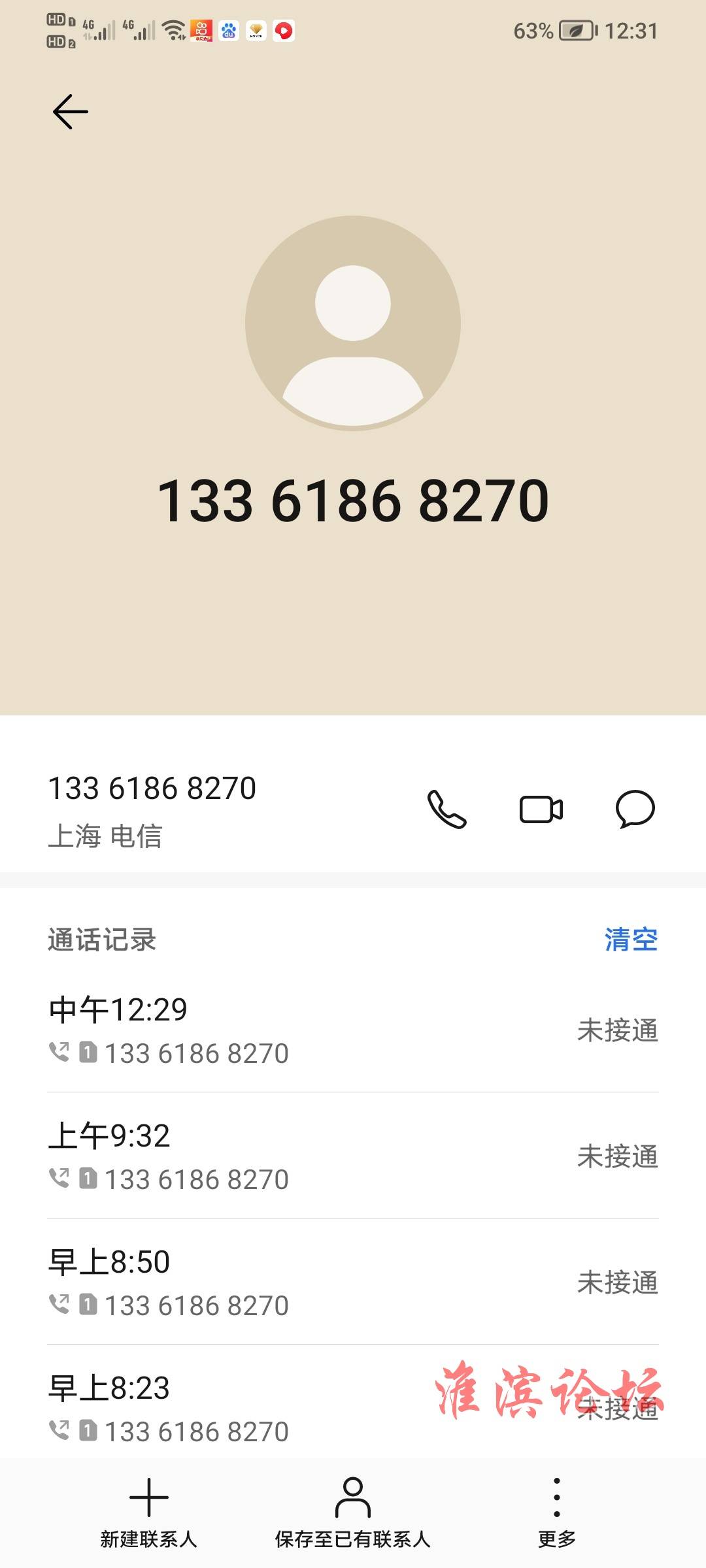Open the 早上8:23 call record
The width and height of the screenshot is (706, 1568).
pos(353,1402)
